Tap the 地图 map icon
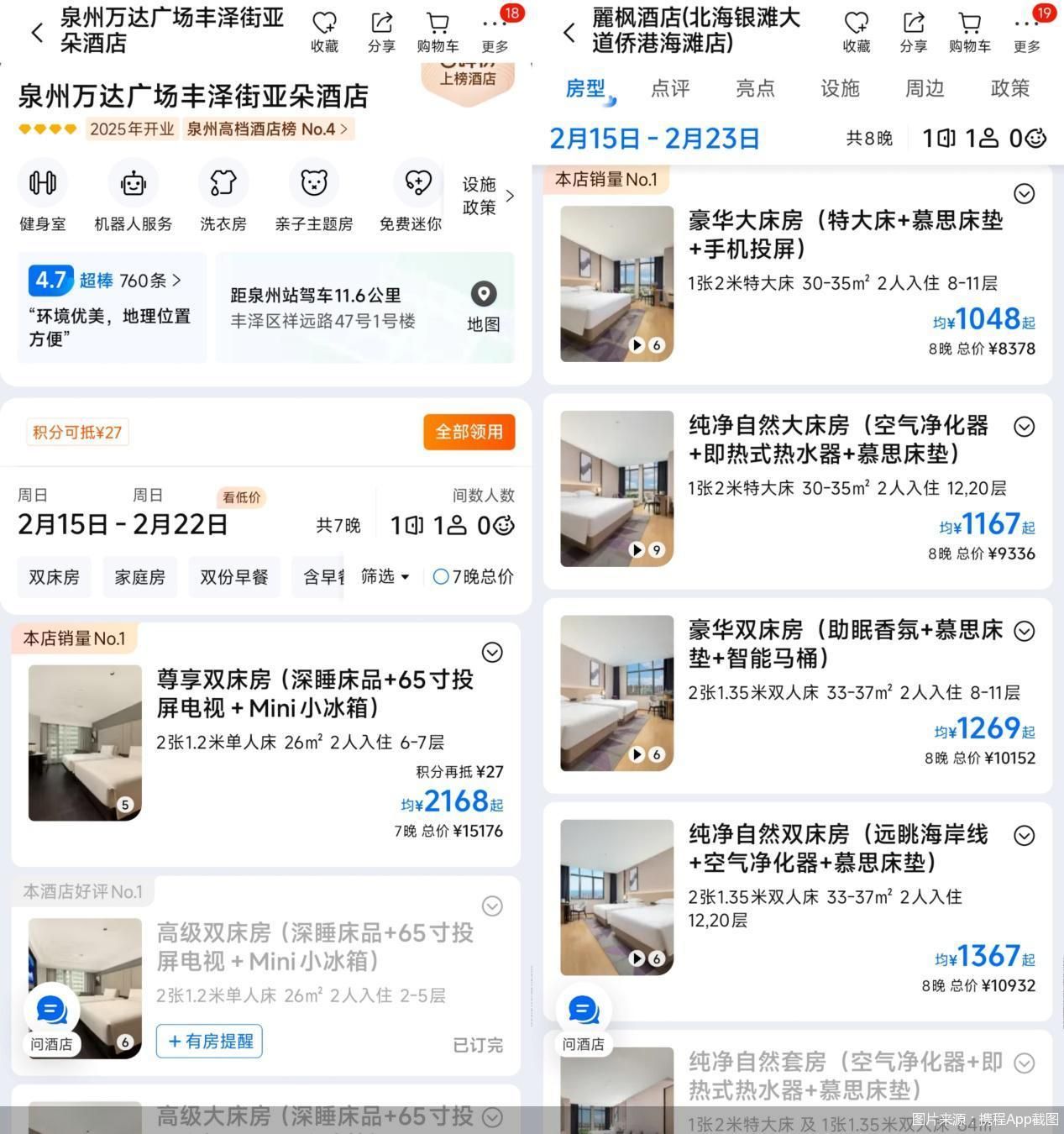1064x1134 pixels. pyautogui.click(x=484, y=296)
